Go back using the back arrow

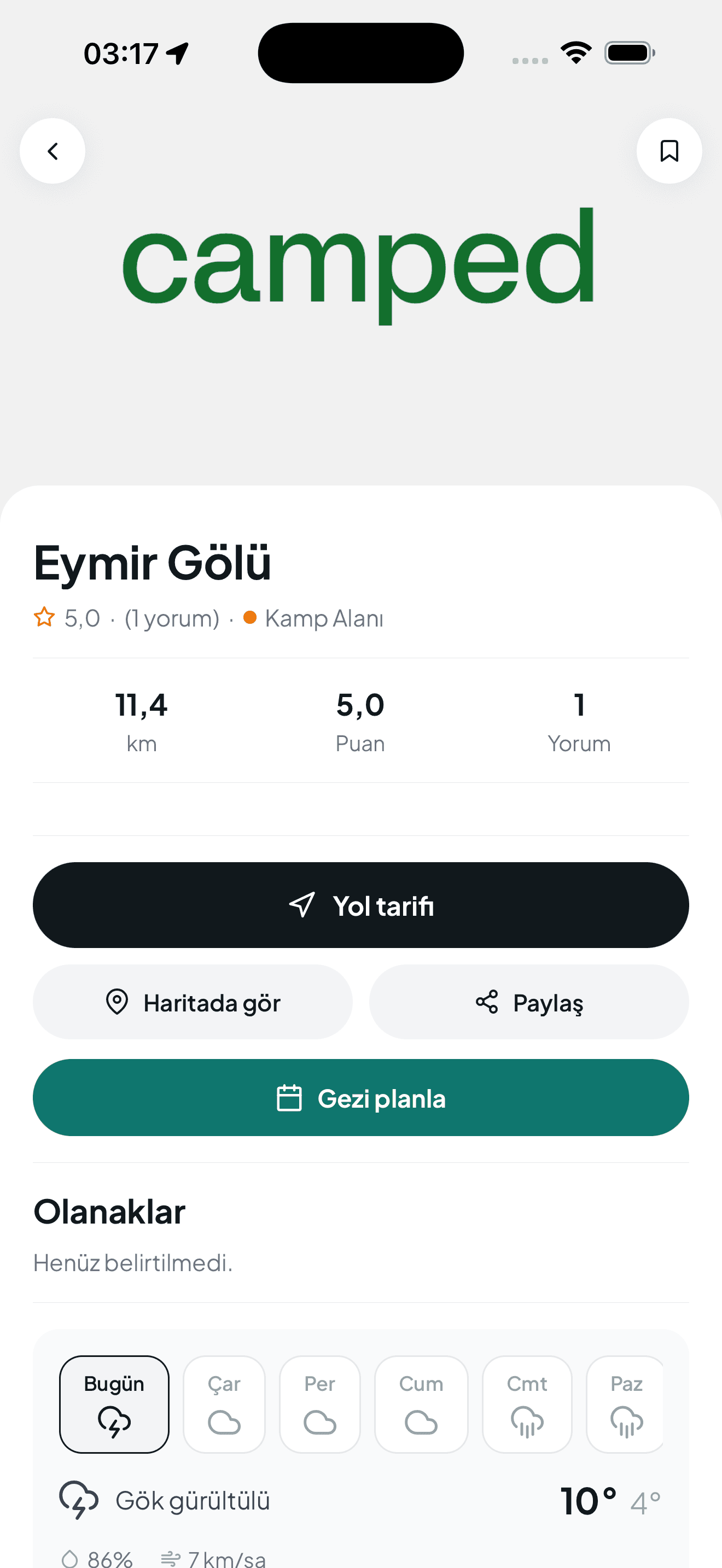(x=53, y=151)
